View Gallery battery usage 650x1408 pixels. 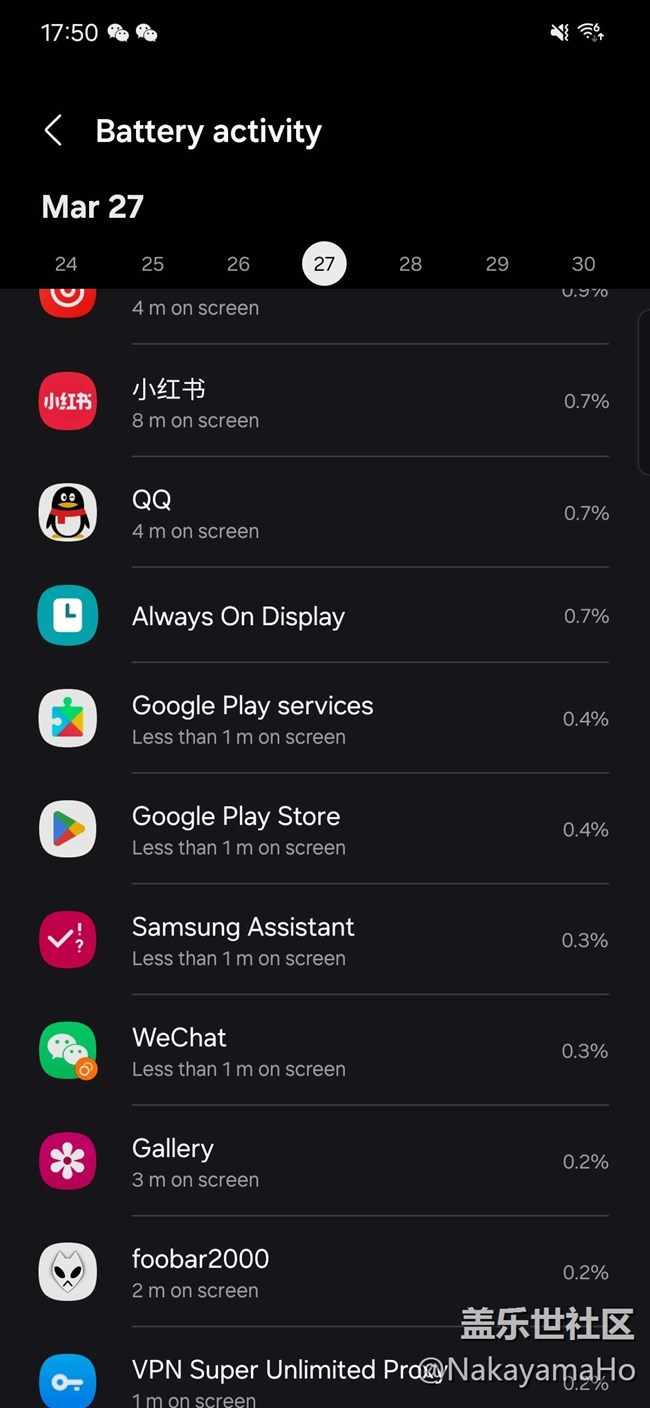[325, 1162]
